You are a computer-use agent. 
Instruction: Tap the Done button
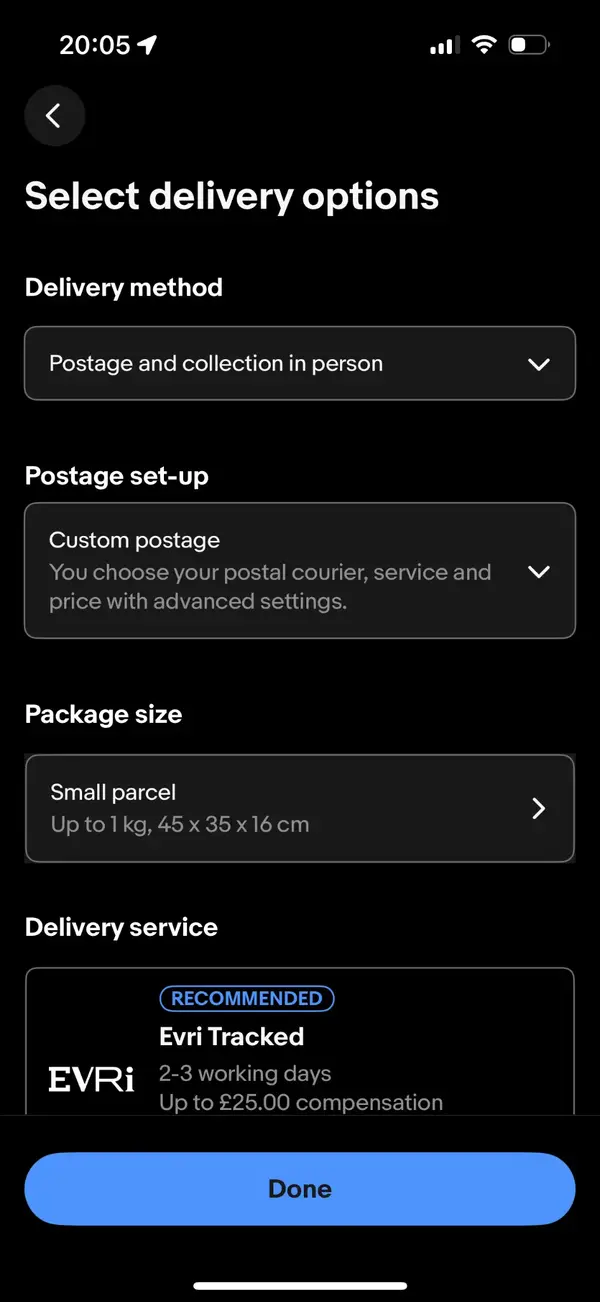pos(300,1189)
